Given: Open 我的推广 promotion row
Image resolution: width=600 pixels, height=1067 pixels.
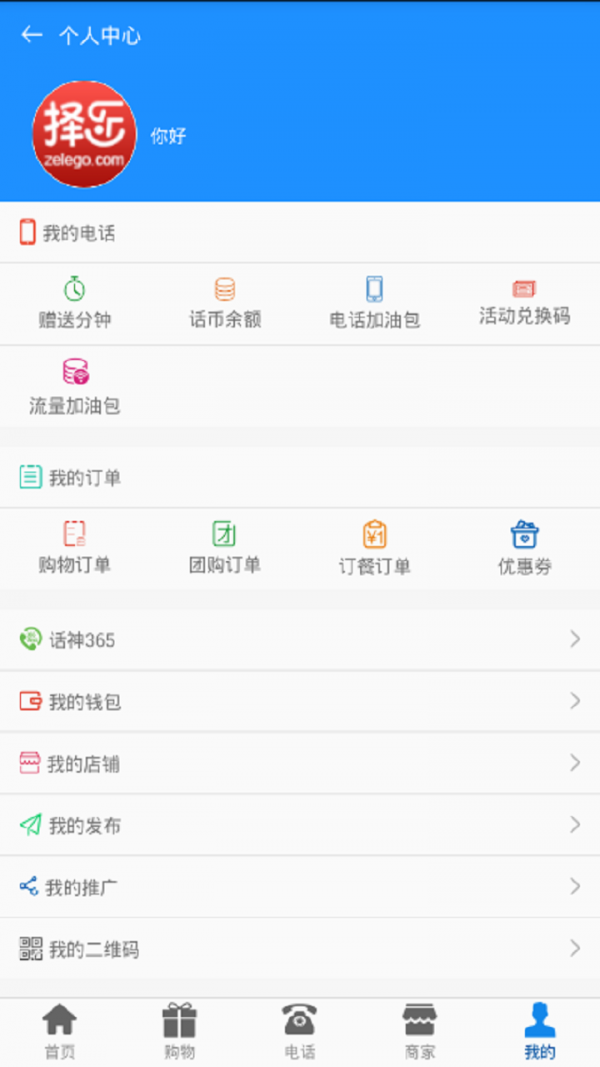Looking at the screenshot, I should pyautogui.click(x=300, y=887).
